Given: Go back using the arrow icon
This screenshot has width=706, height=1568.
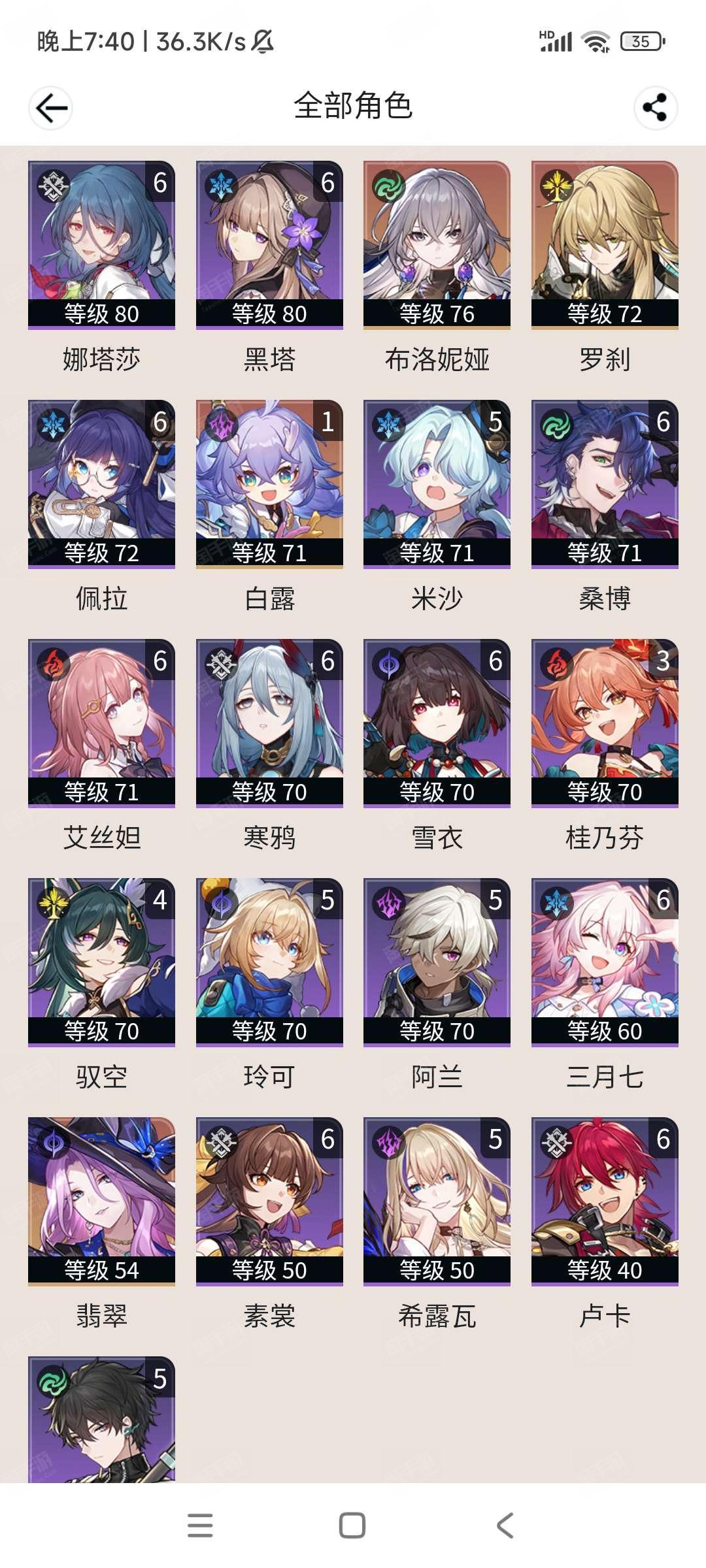Looking at the screenshot, I should (x=50, y=108).
